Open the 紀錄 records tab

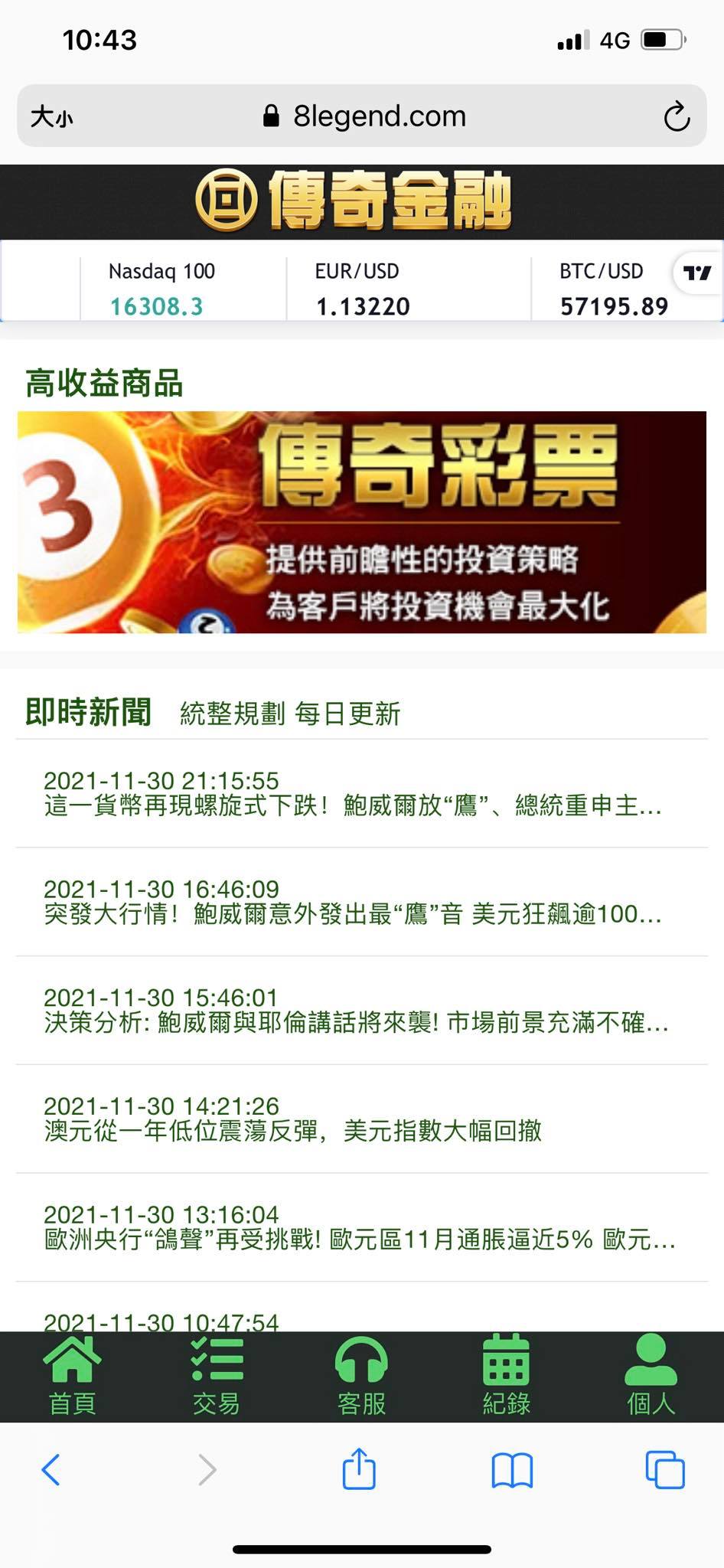[x=506, y=1375]
